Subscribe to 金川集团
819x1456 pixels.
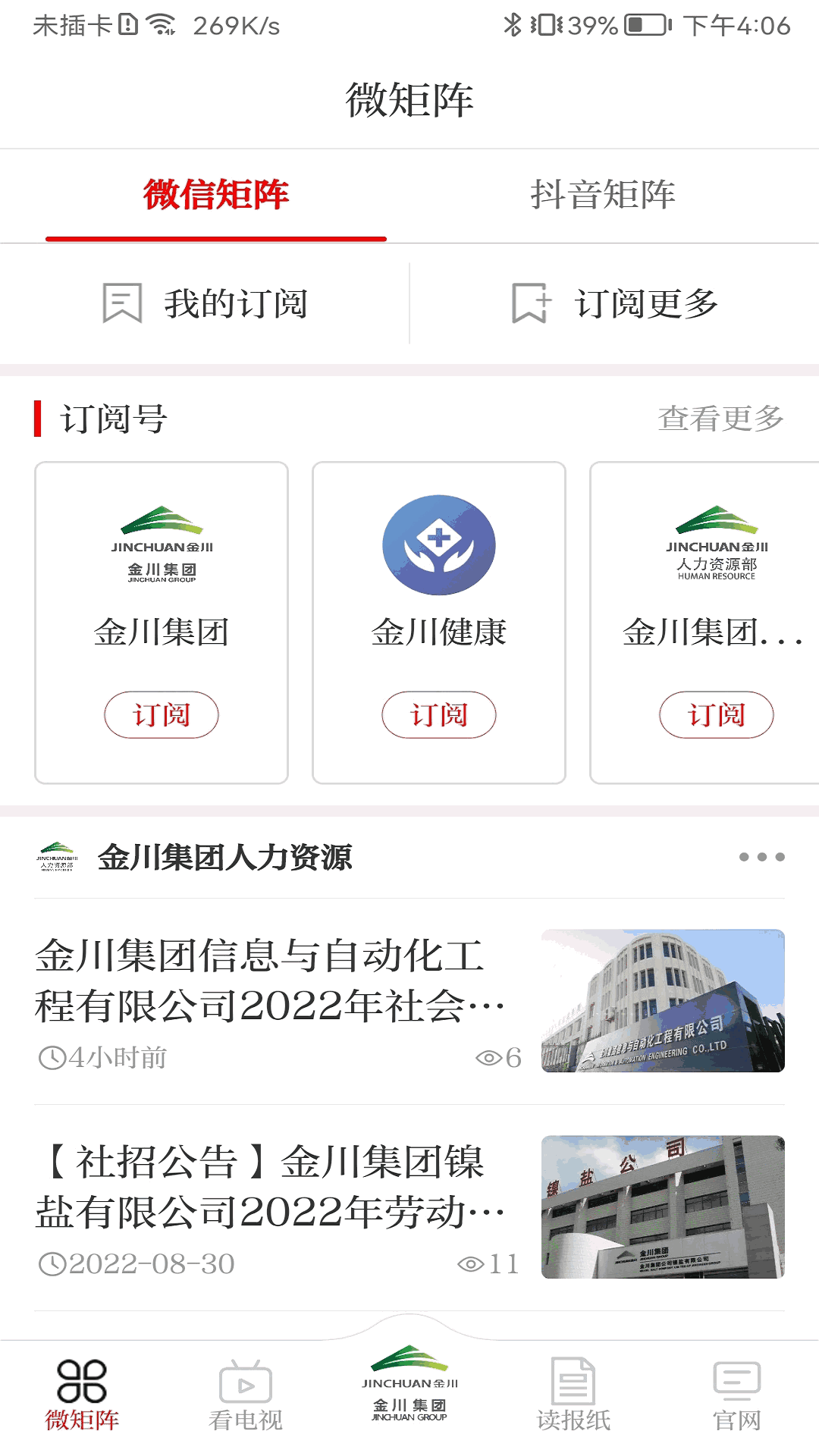[x=161, y=714]
